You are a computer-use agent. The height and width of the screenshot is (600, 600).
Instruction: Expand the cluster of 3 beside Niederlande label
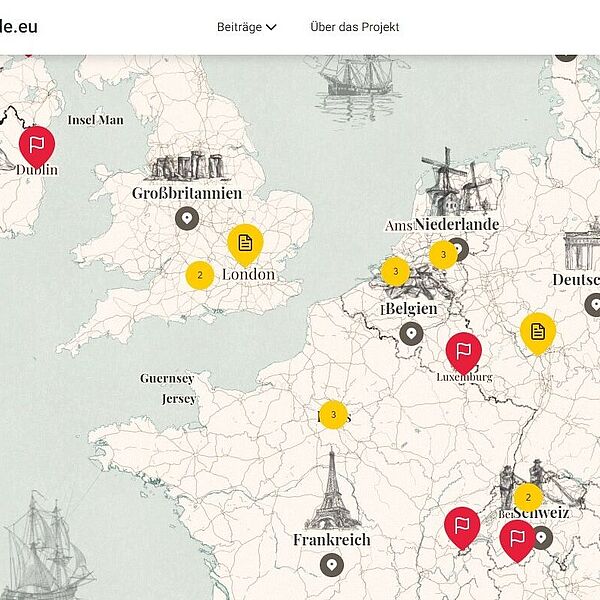(443, 255)
